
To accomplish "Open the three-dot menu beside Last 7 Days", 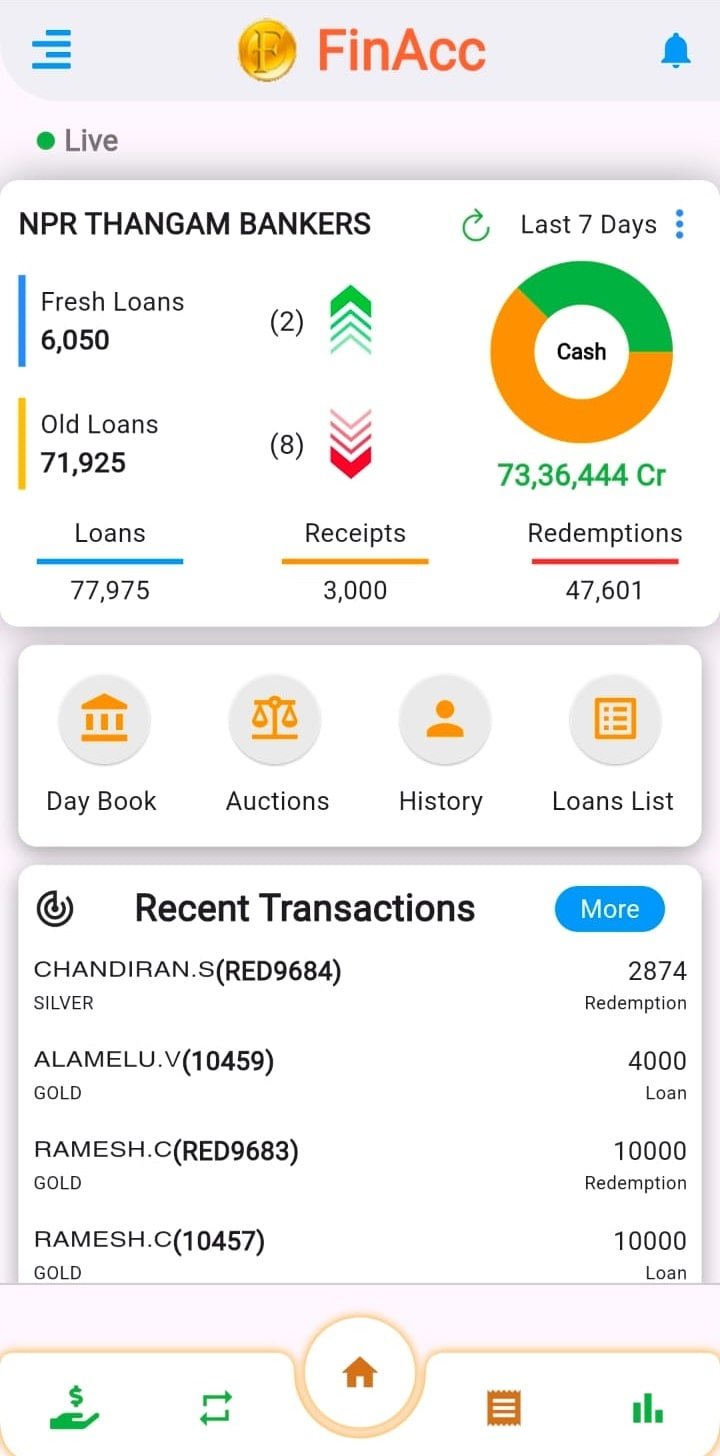I will (679, 225).
